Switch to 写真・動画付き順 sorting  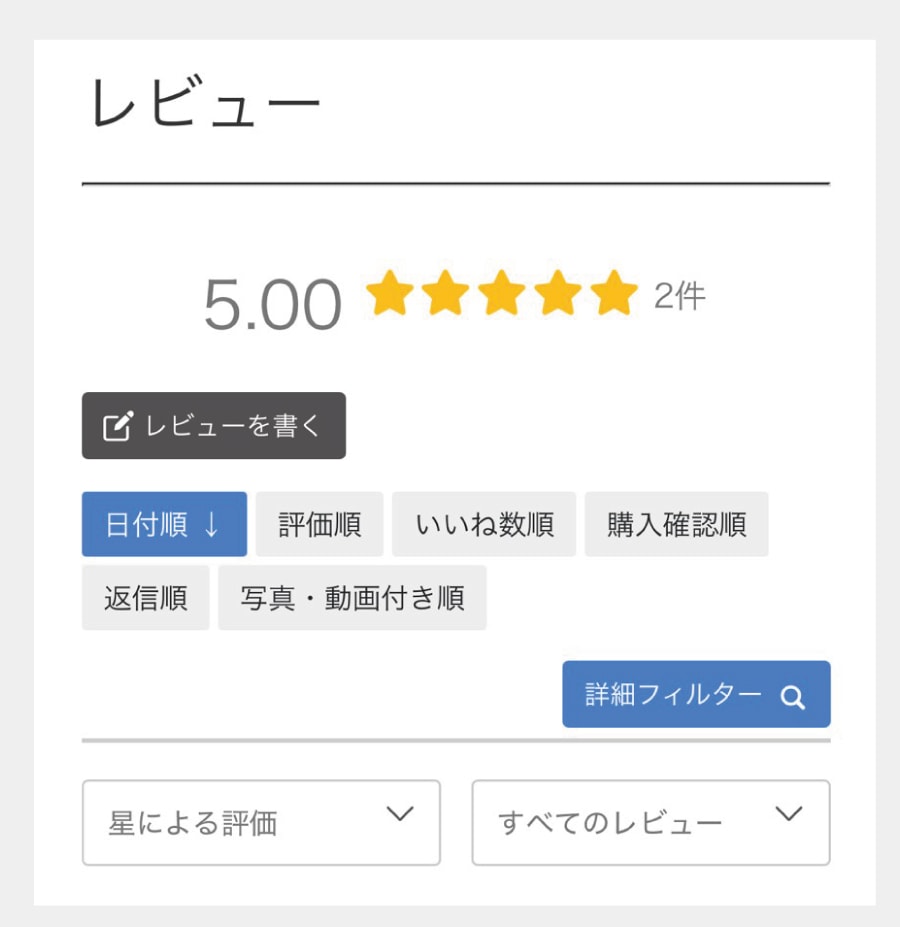(352, 597)
